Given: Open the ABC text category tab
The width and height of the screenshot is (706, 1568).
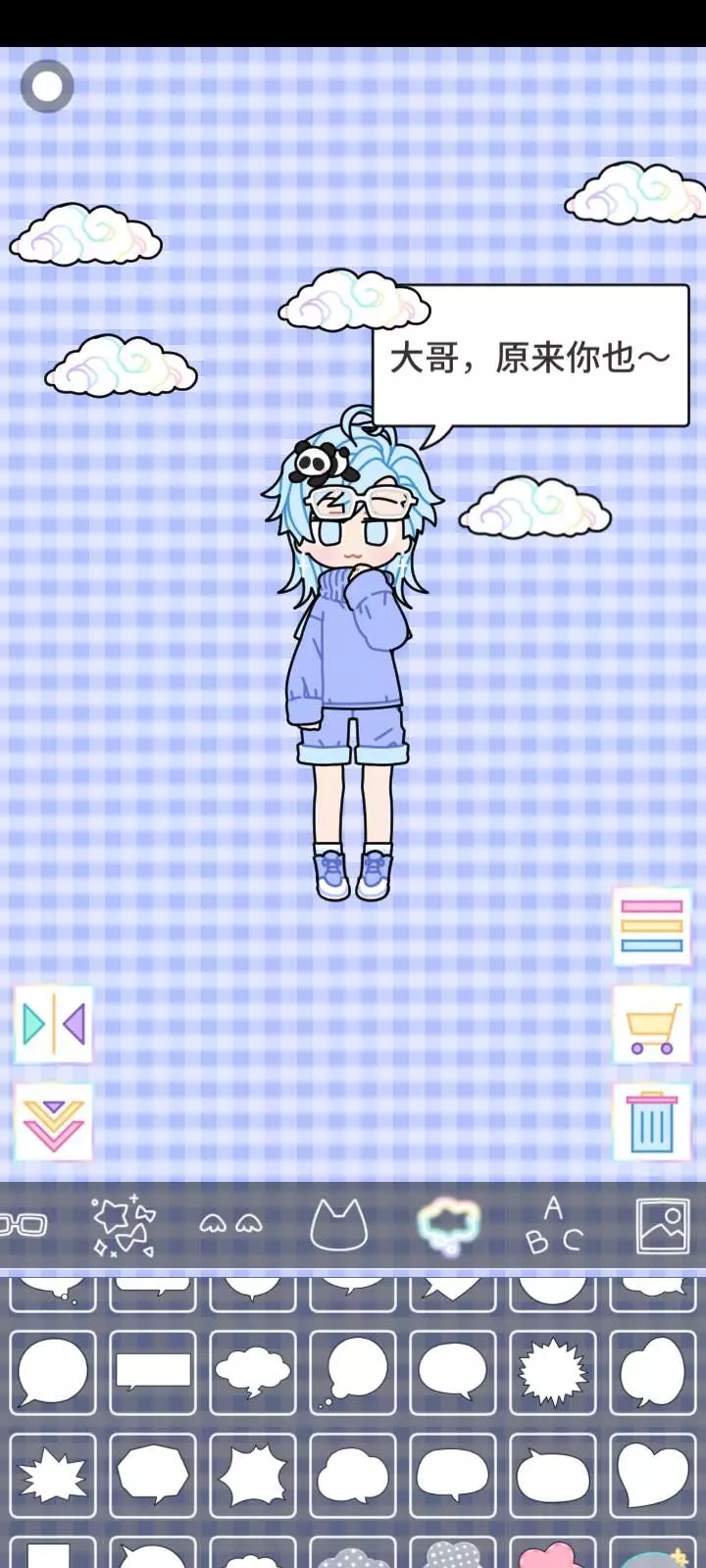Looking at the screenshot, I should pyautogui.click(x=554, y=1225).
